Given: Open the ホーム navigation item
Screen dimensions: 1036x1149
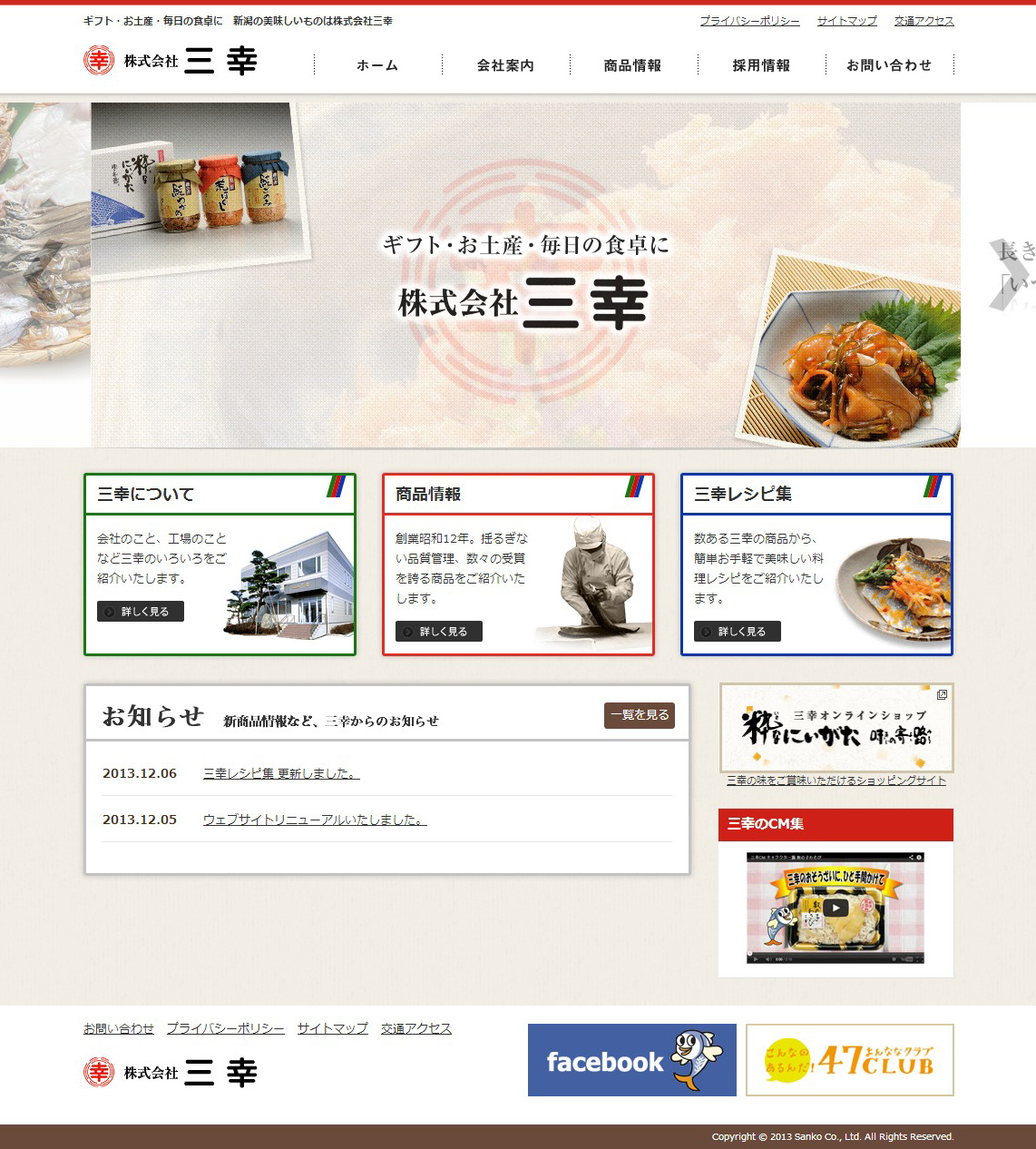Looking at the screenshot, I should 377,65.
